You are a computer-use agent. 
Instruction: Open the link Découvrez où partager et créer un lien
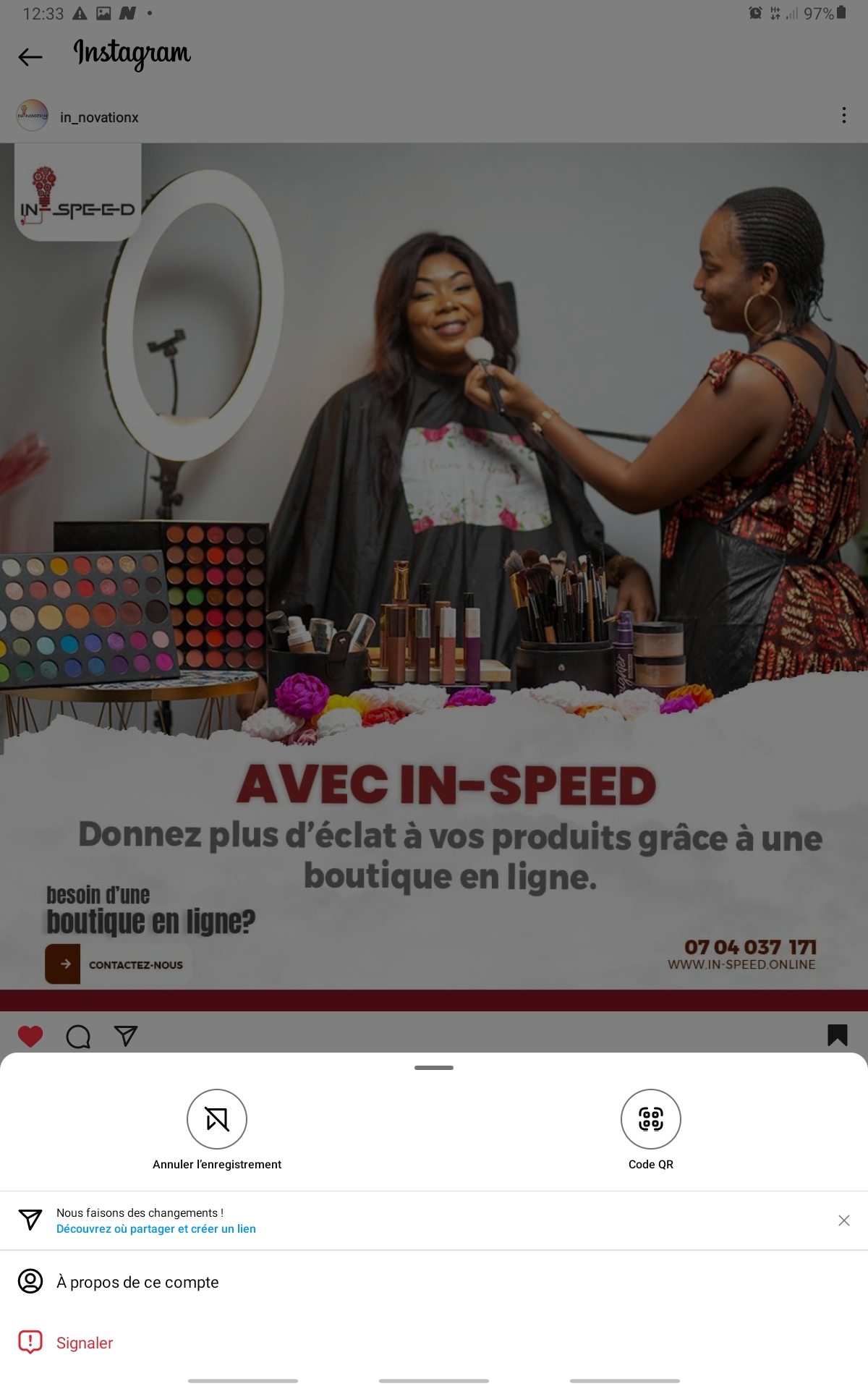tap(156, 1228)
